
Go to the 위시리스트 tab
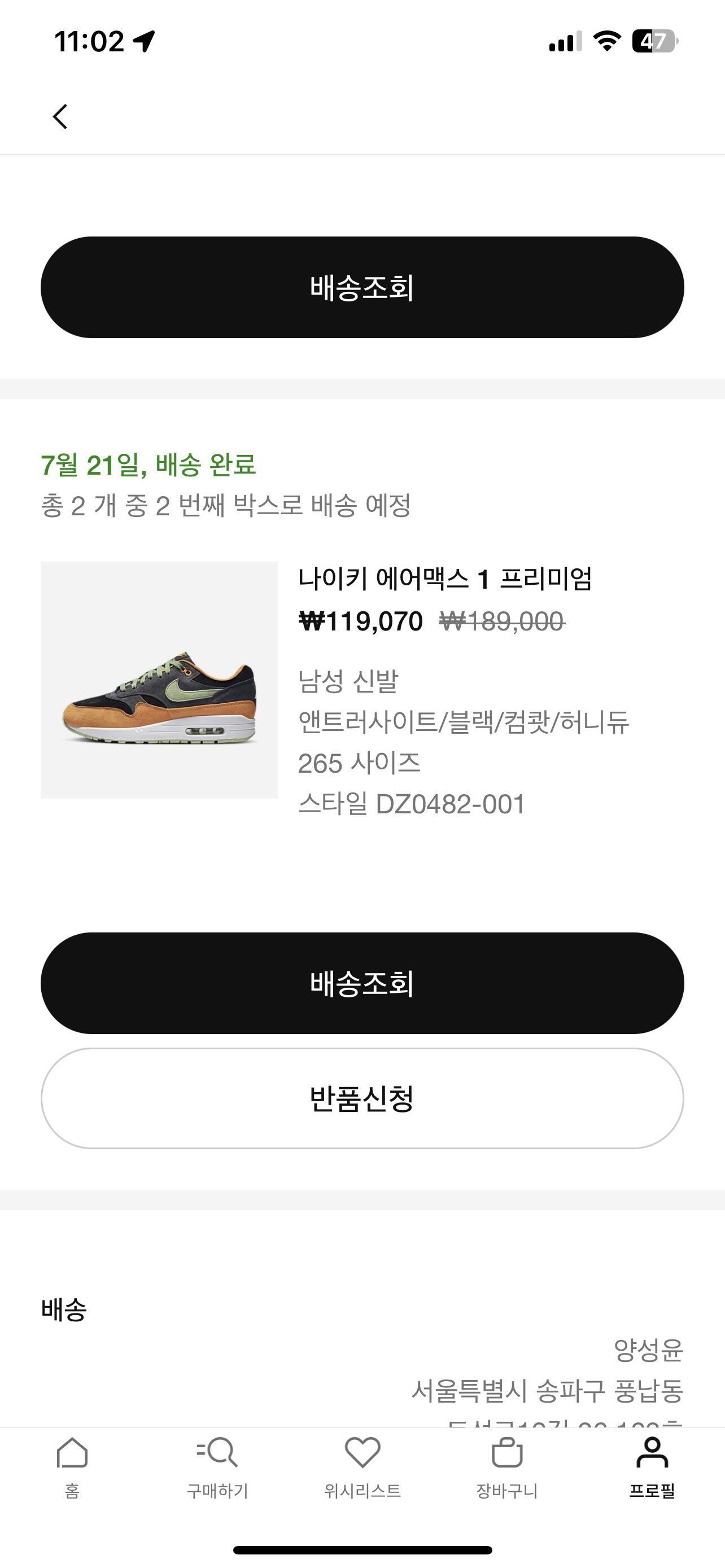click(x=362, y=1468)
